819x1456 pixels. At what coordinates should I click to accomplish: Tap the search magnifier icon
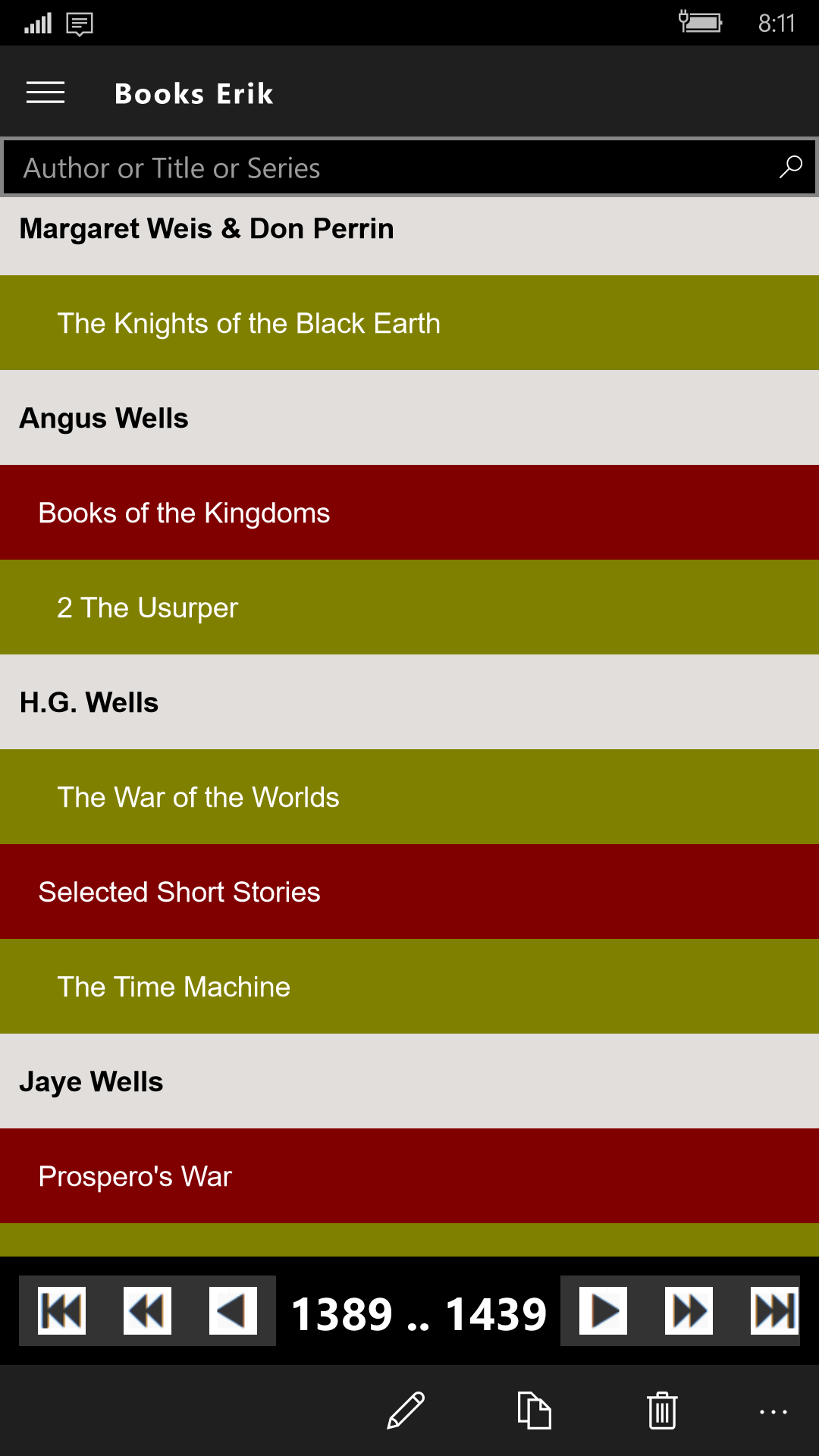[790, 167]
